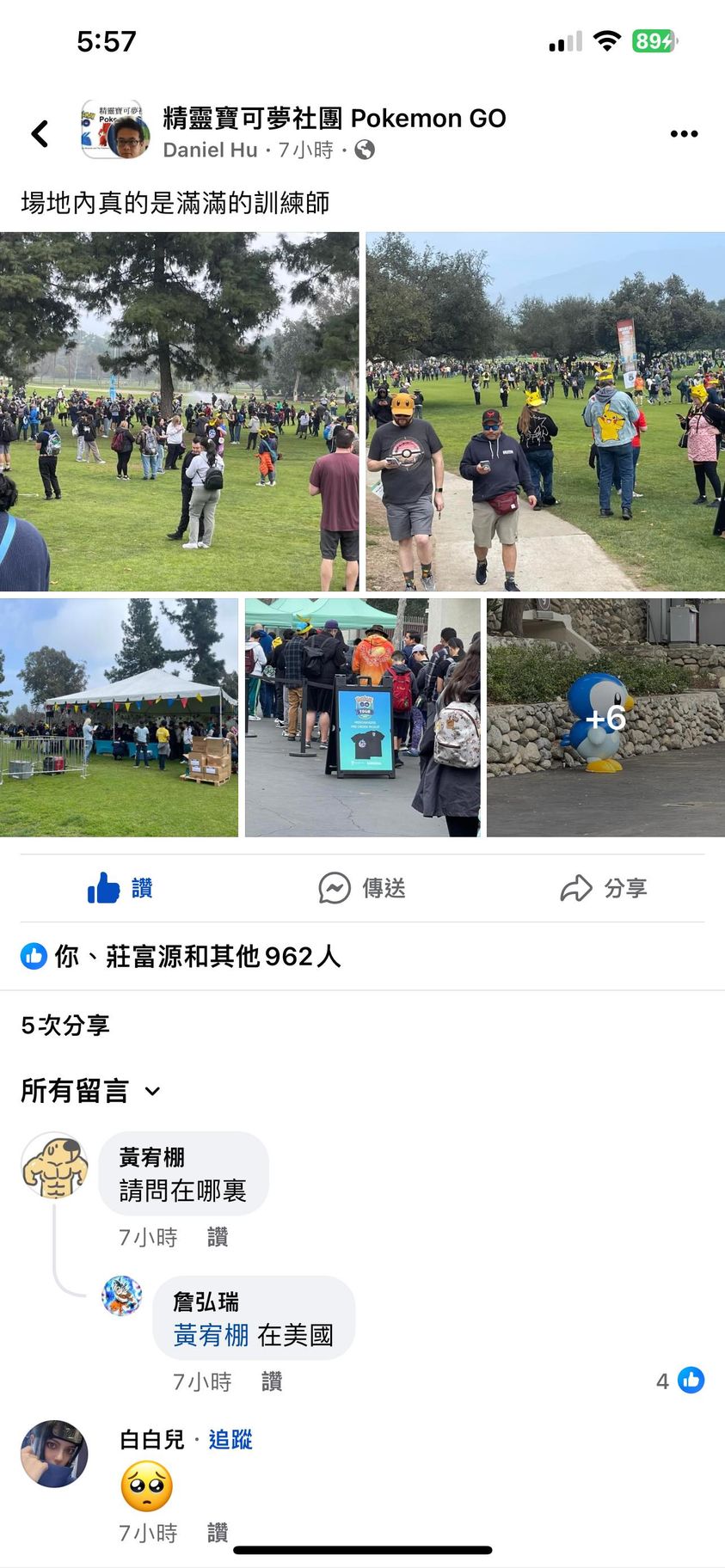Open the 精靈寶可夢社團 Pokemon GO group page
This screenshot has height=1568, width=725.
point(334,119)
